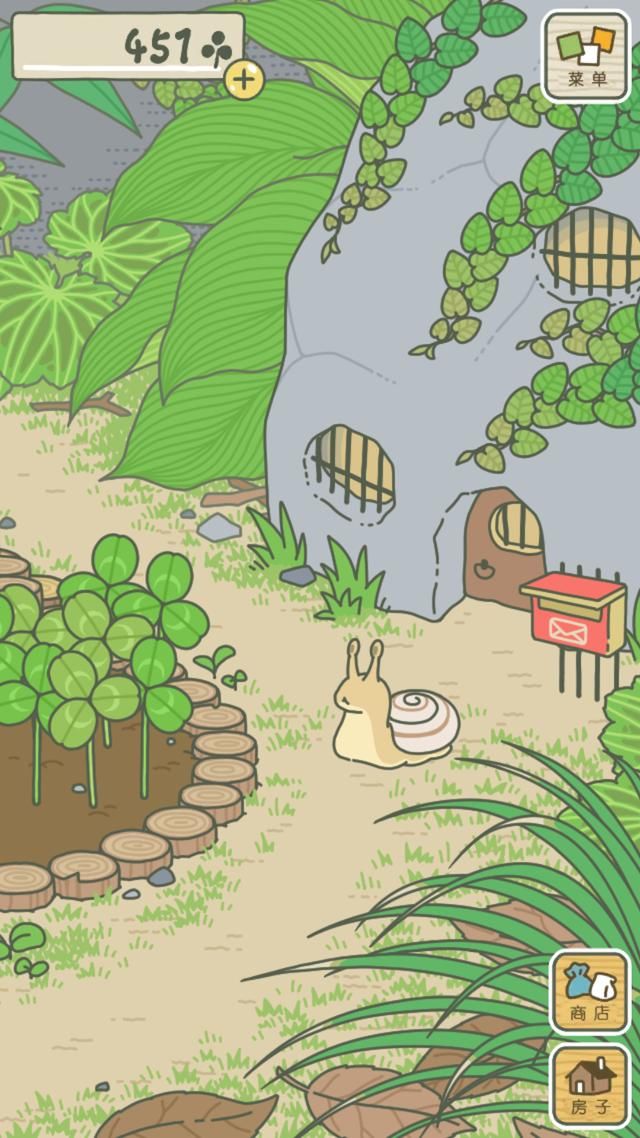Go inside the 房子 house
Viewport: 640px width, 1138px height.
coord(589,1085)
